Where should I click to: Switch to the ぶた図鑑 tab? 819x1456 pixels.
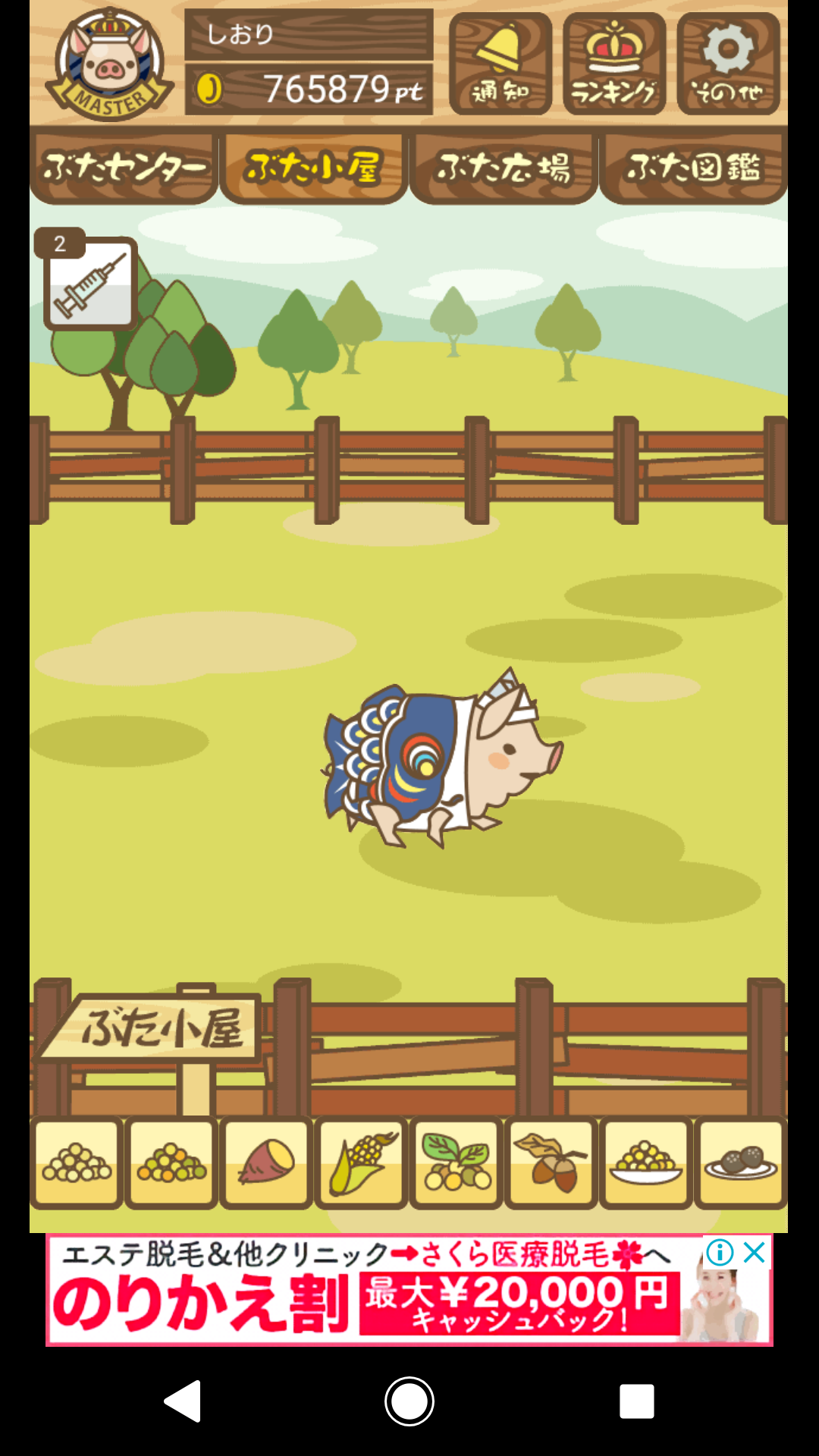(x=693, y=168)
